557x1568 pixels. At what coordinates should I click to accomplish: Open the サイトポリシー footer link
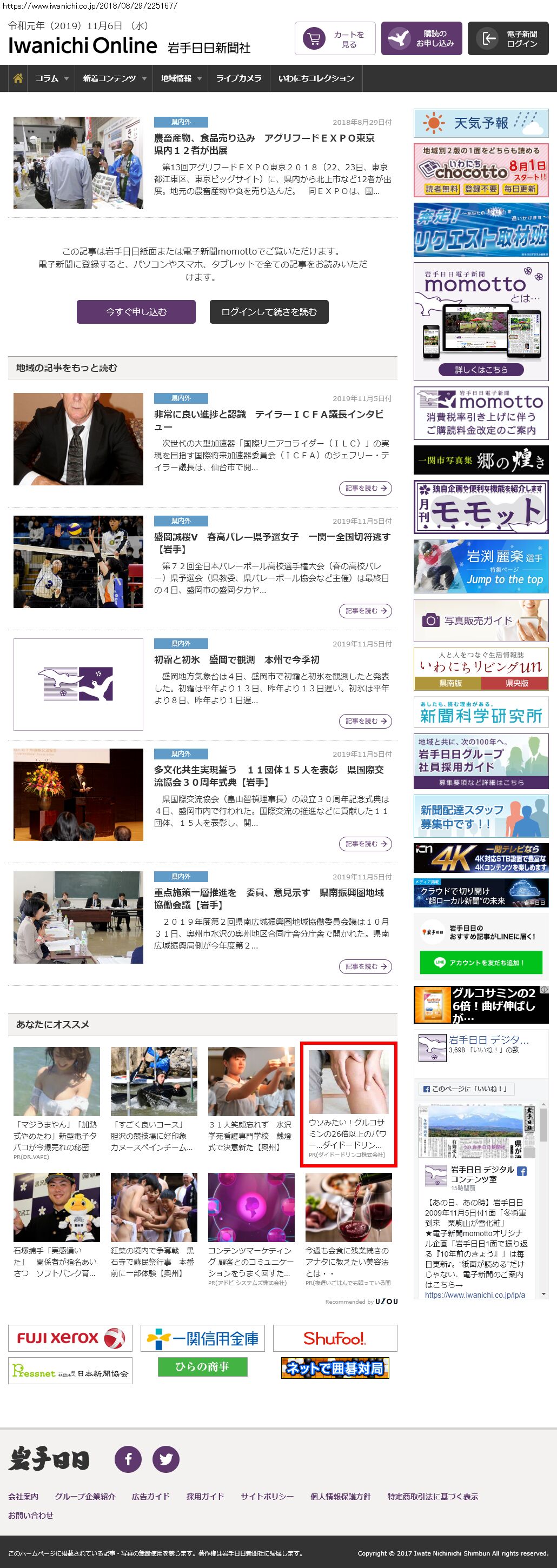[x=267, y=1496]
